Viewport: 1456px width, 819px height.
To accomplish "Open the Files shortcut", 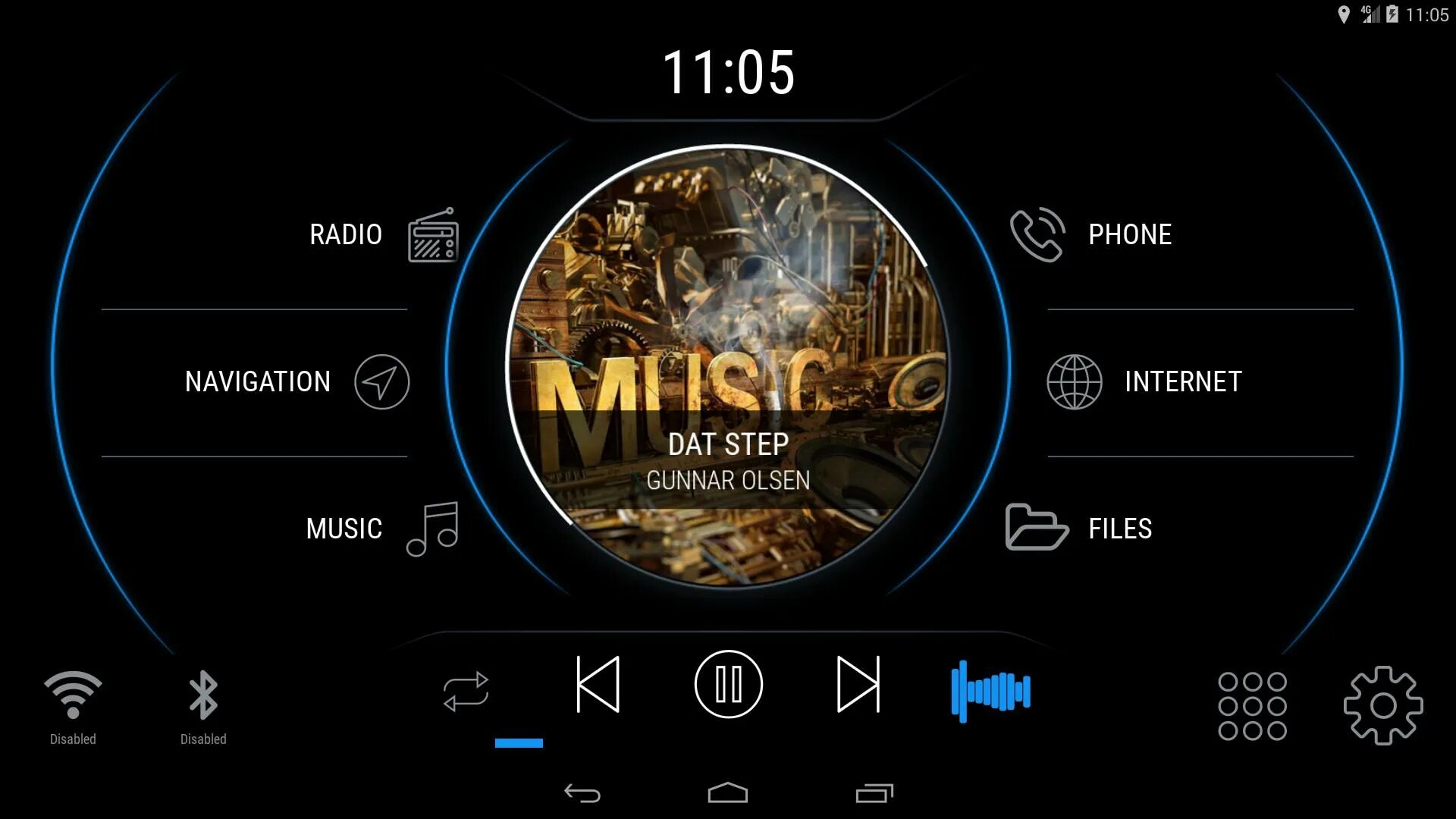I will [x=1080, y=528].
